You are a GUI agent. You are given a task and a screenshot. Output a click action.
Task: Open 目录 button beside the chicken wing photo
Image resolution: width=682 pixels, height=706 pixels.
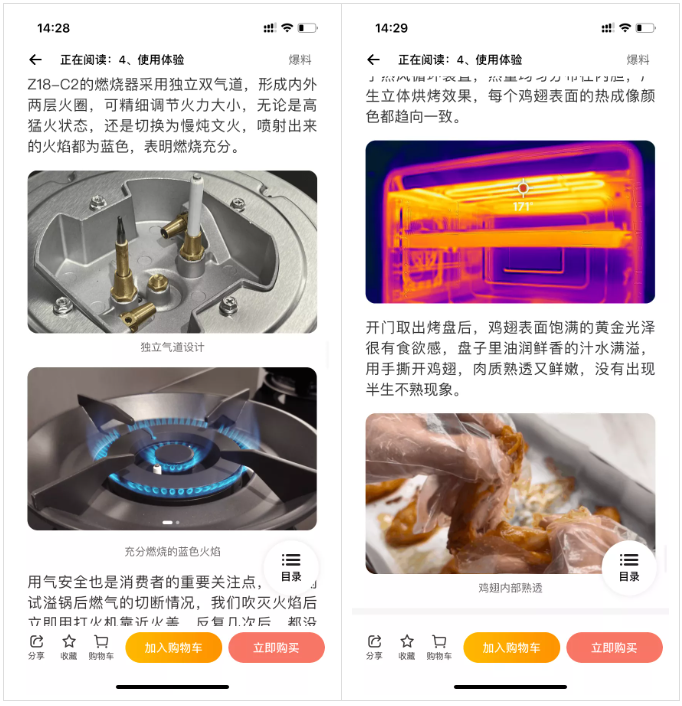point(629,567)
